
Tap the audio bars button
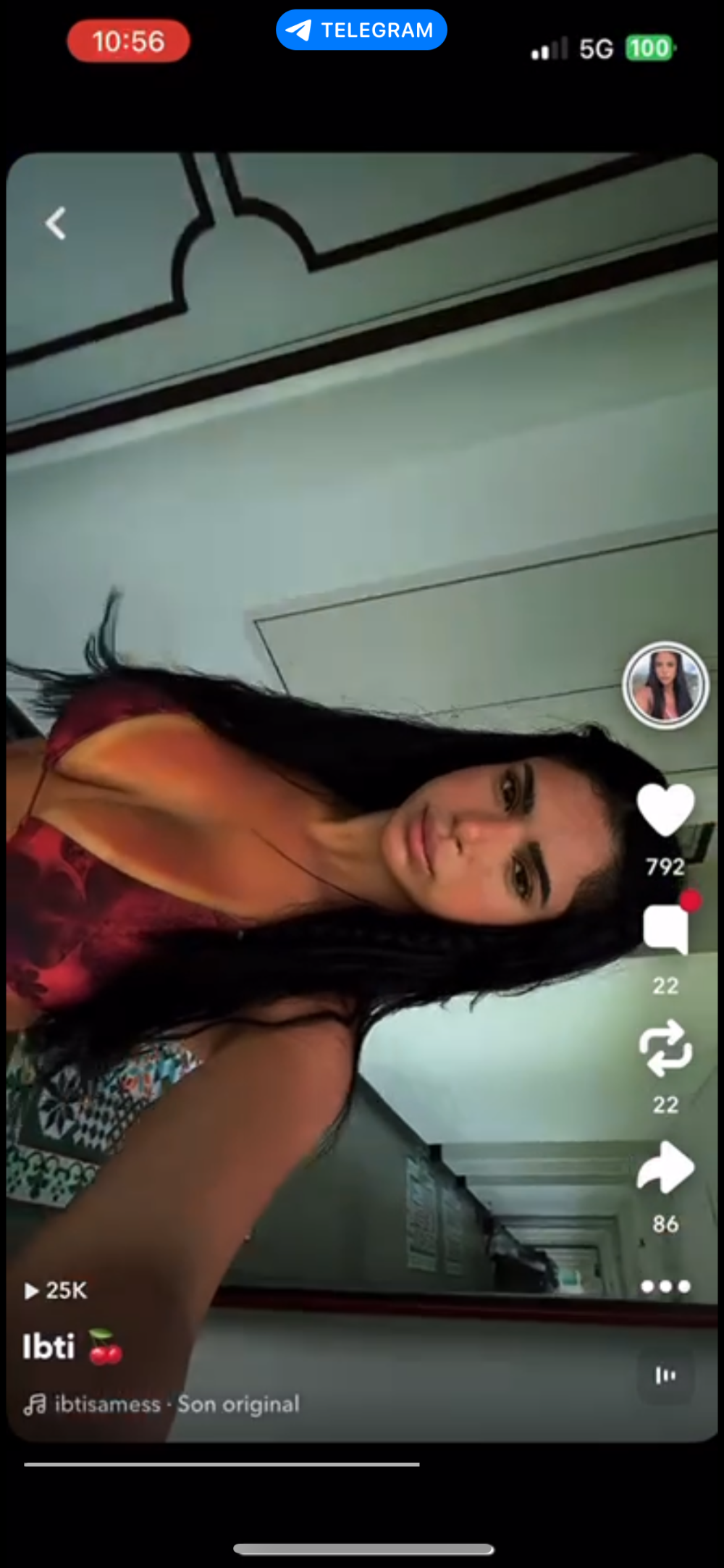click(x=665, y=1375)
